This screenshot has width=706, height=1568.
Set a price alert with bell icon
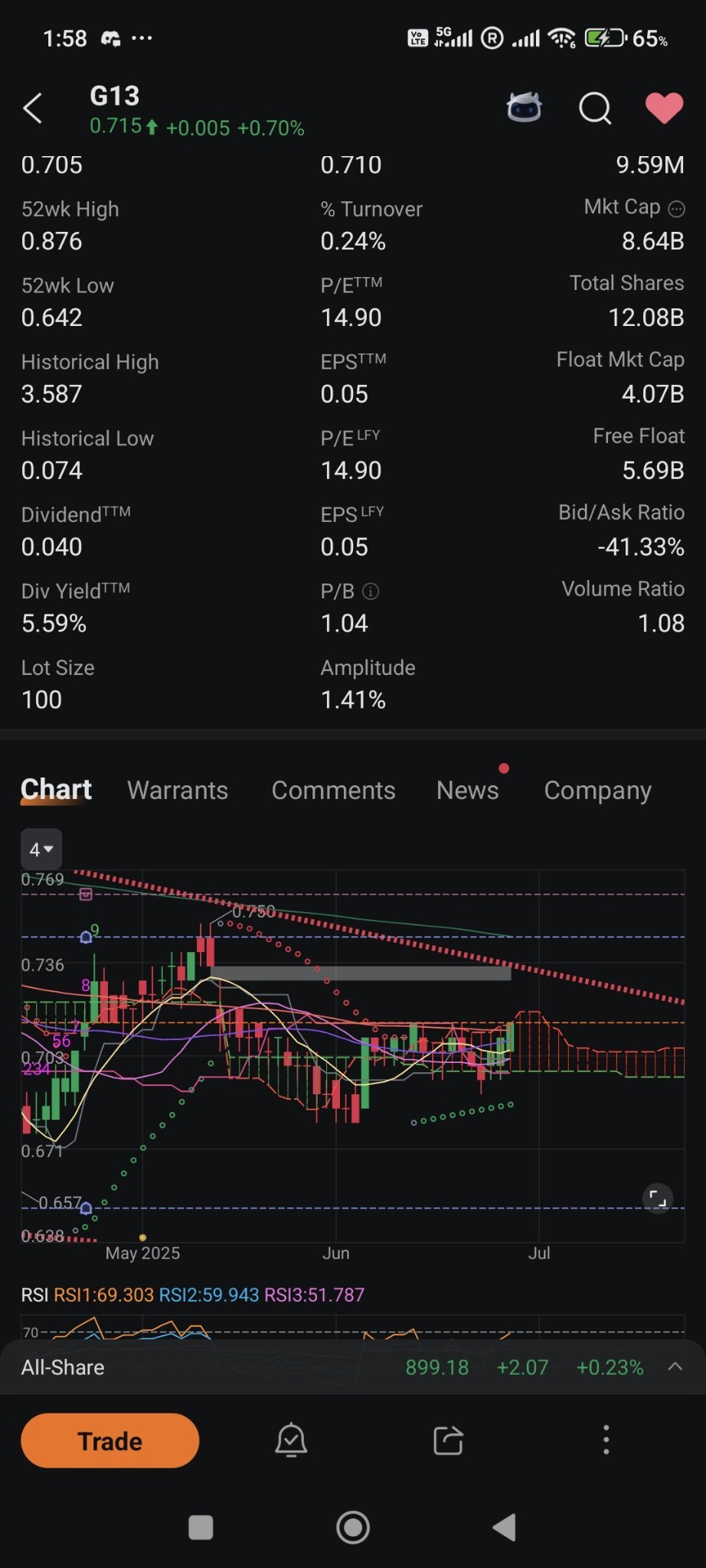[291, 1440]
